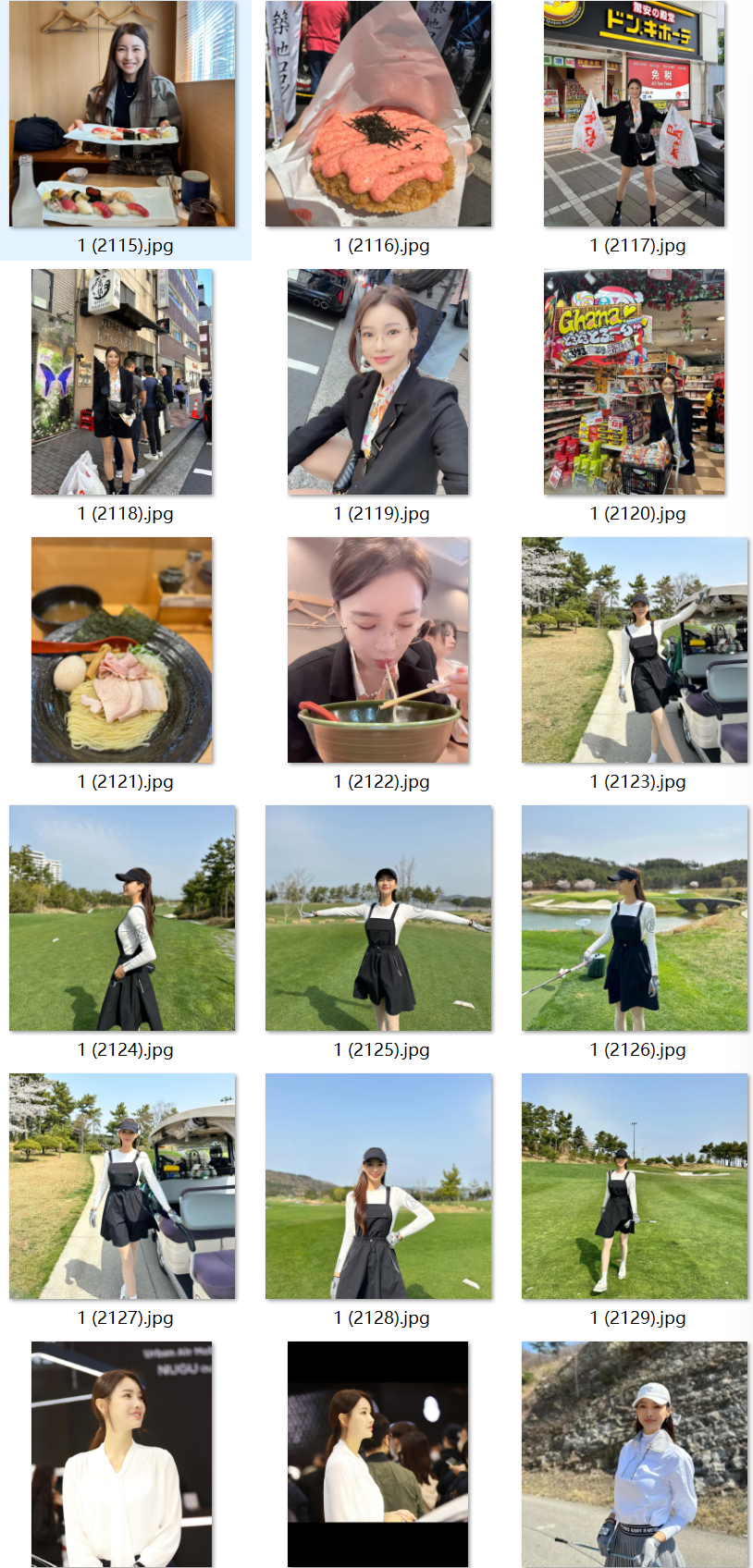Open the image 1 (2127).jpg

[x=122, y=1186]
